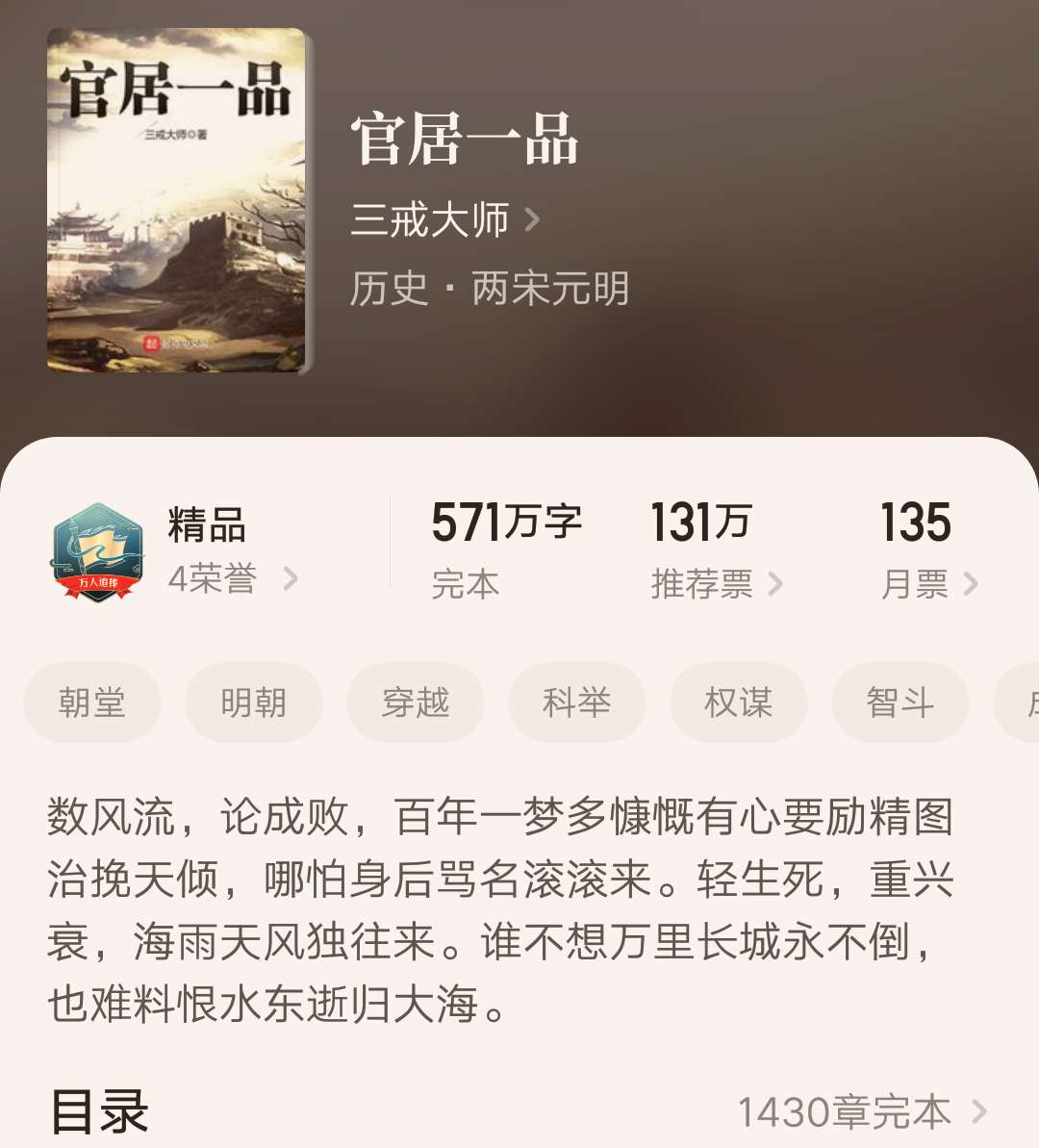
Task: Select the 明朝 tag
Action: [x=254, y=702]
